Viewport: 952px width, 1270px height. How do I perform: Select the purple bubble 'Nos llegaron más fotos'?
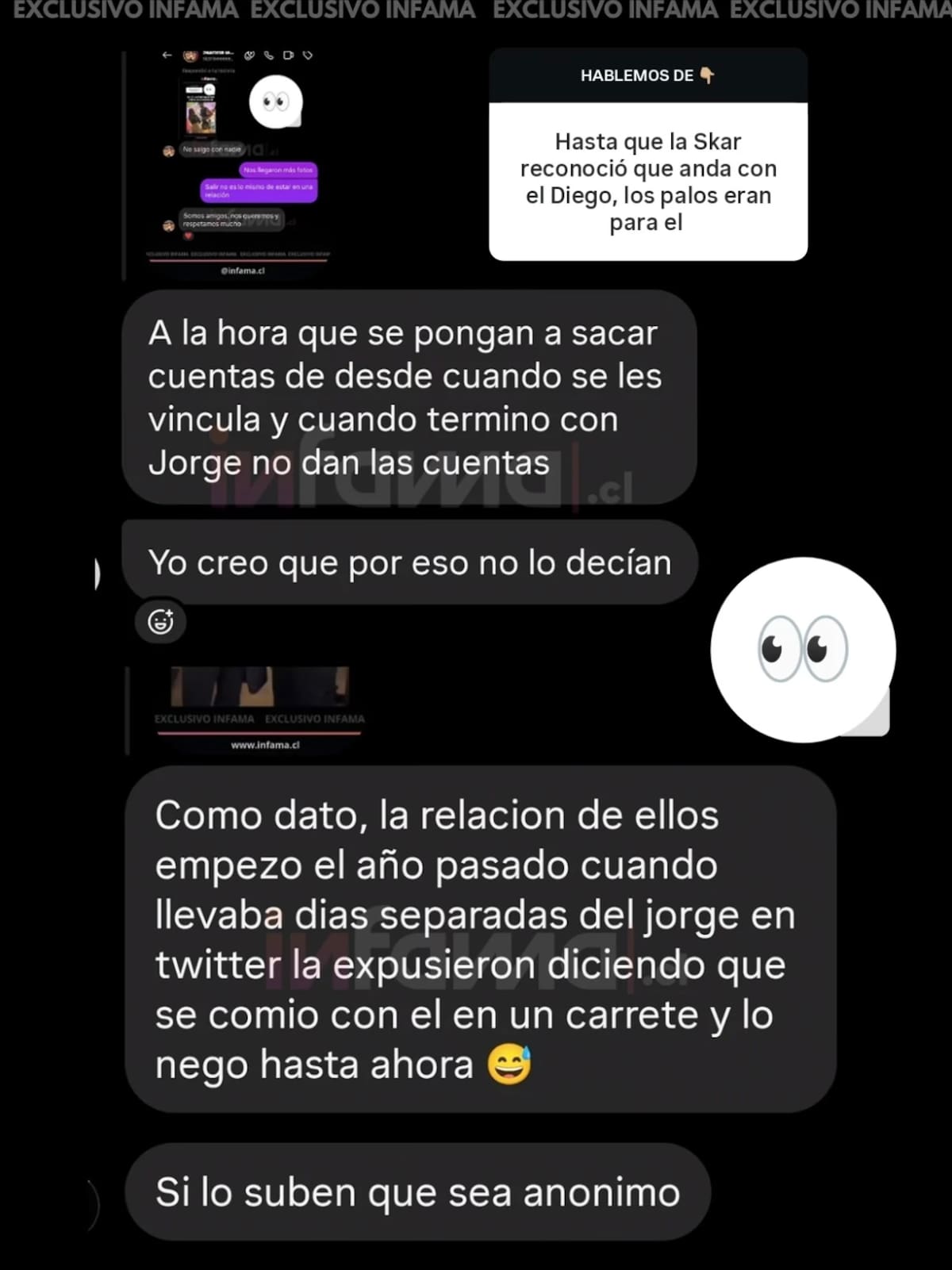coord(278,170)
